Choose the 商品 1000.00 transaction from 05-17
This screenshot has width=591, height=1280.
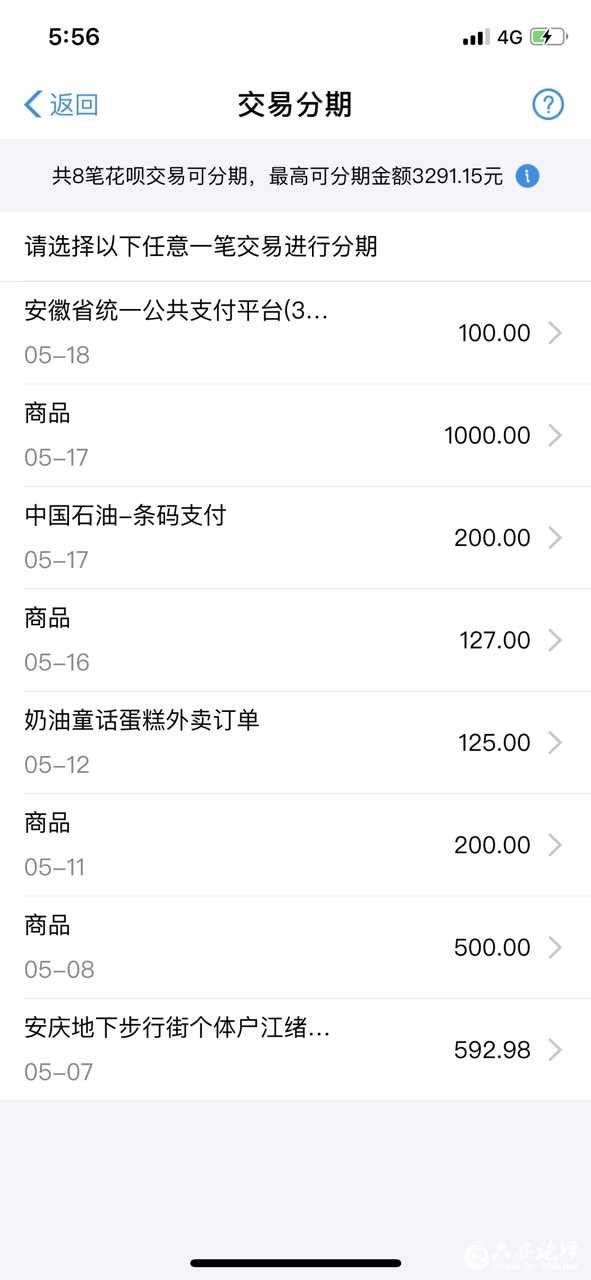point(295,436)
